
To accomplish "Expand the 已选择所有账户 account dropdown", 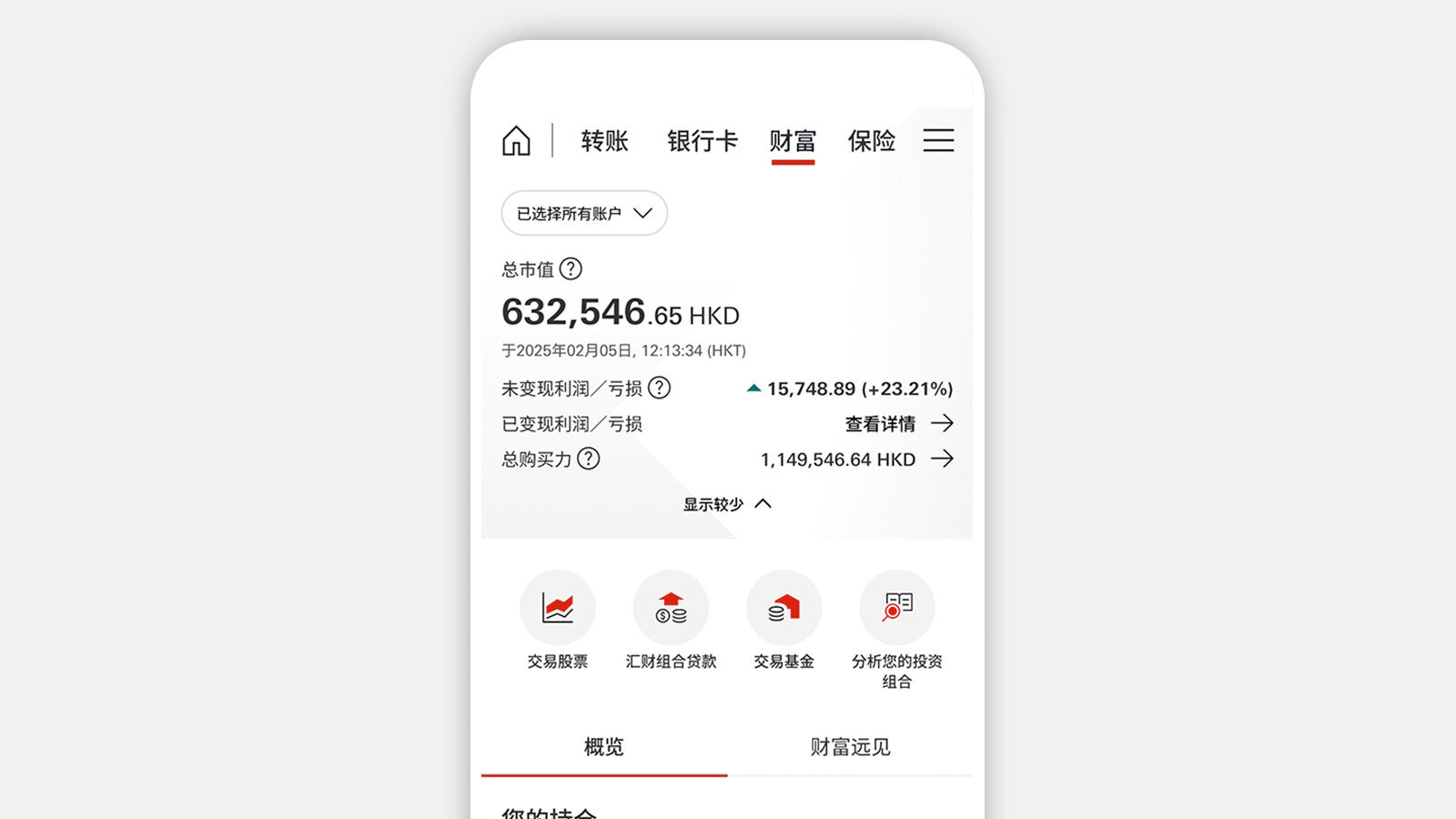I will click(584, 213).
